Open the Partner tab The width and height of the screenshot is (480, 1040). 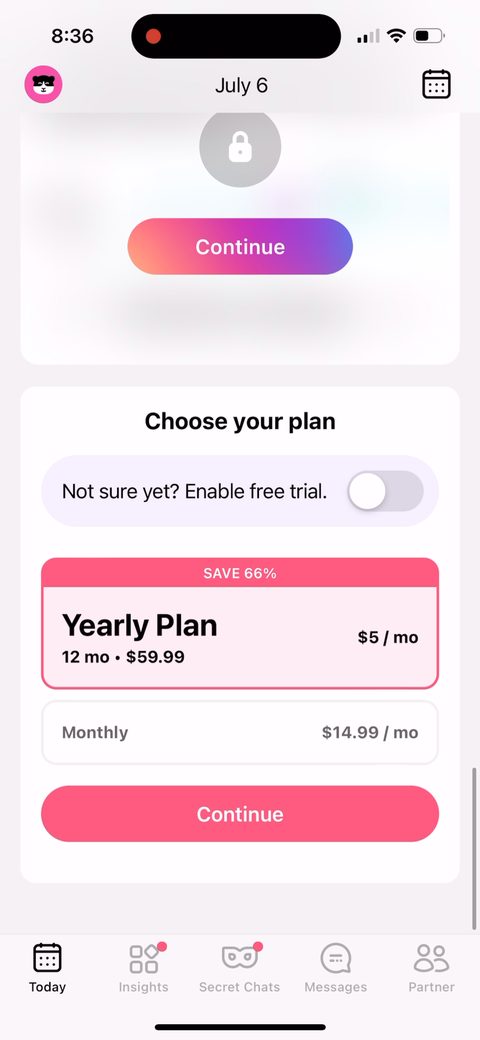click(x=432, y=968)
